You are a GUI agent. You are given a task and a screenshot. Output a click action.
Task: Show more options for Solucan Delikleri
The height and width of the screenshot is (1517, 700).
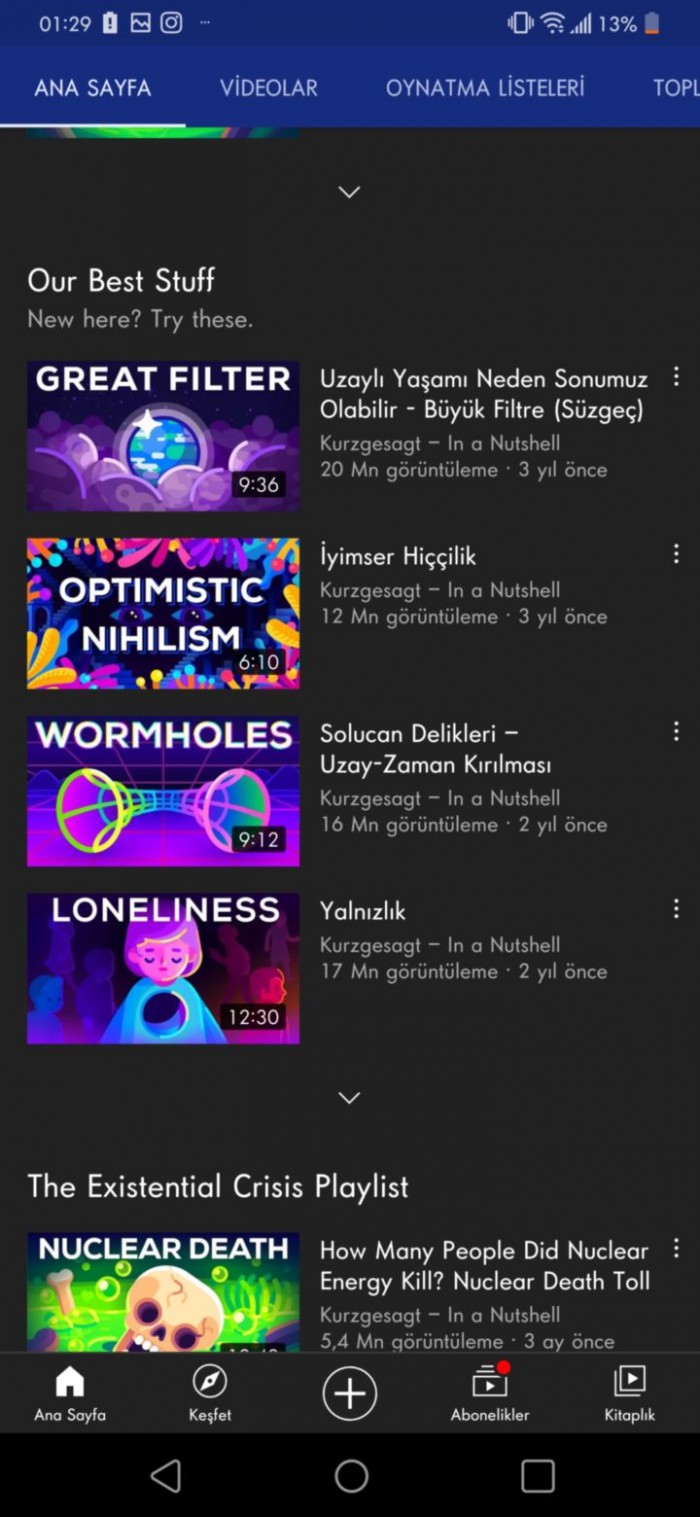(676, 731)
